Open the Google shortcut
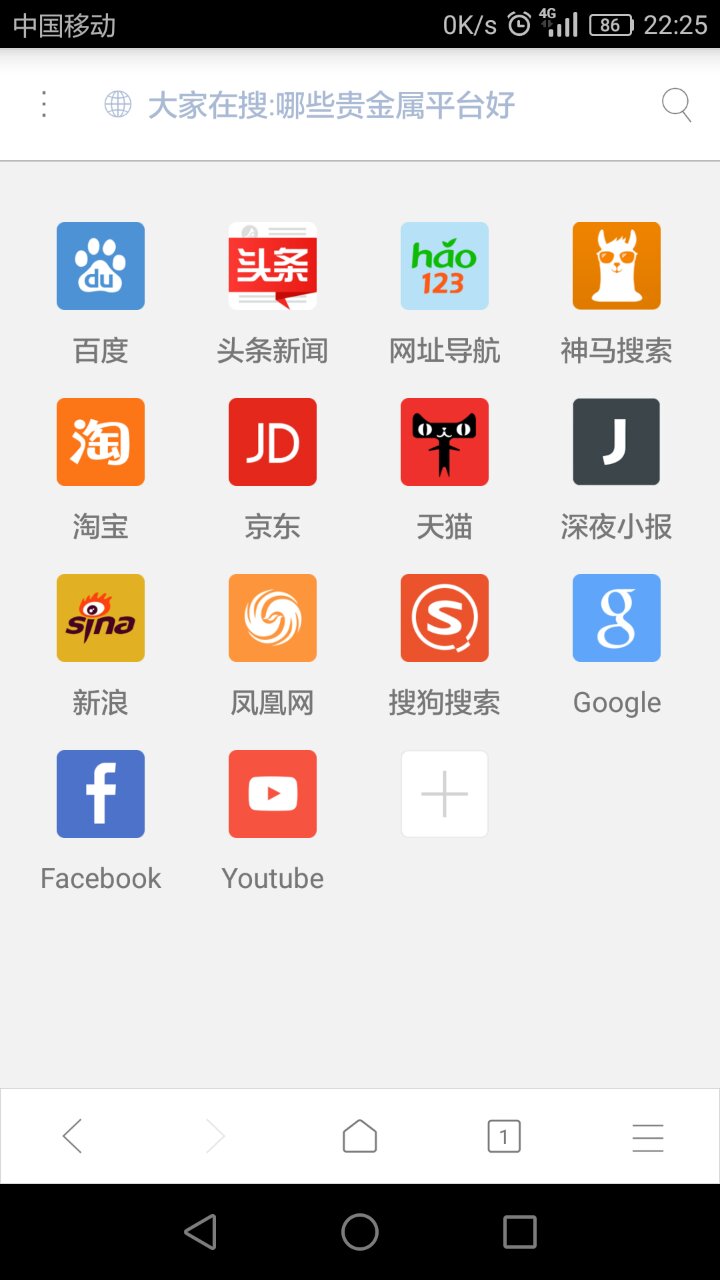Viewport: 720px width, 1280px height. pos(616,617)
